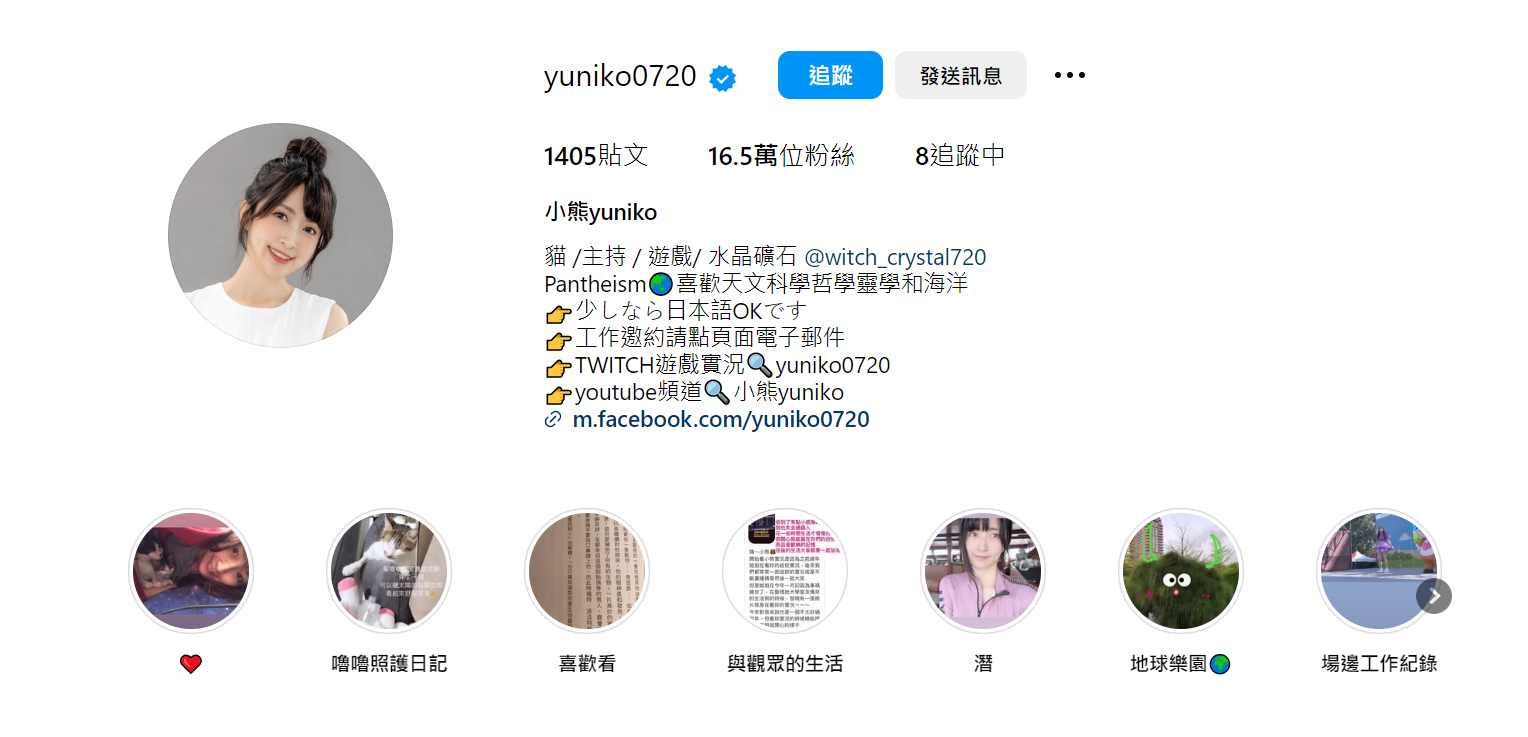View the 16.5萬 followers list

coord(780,156)
